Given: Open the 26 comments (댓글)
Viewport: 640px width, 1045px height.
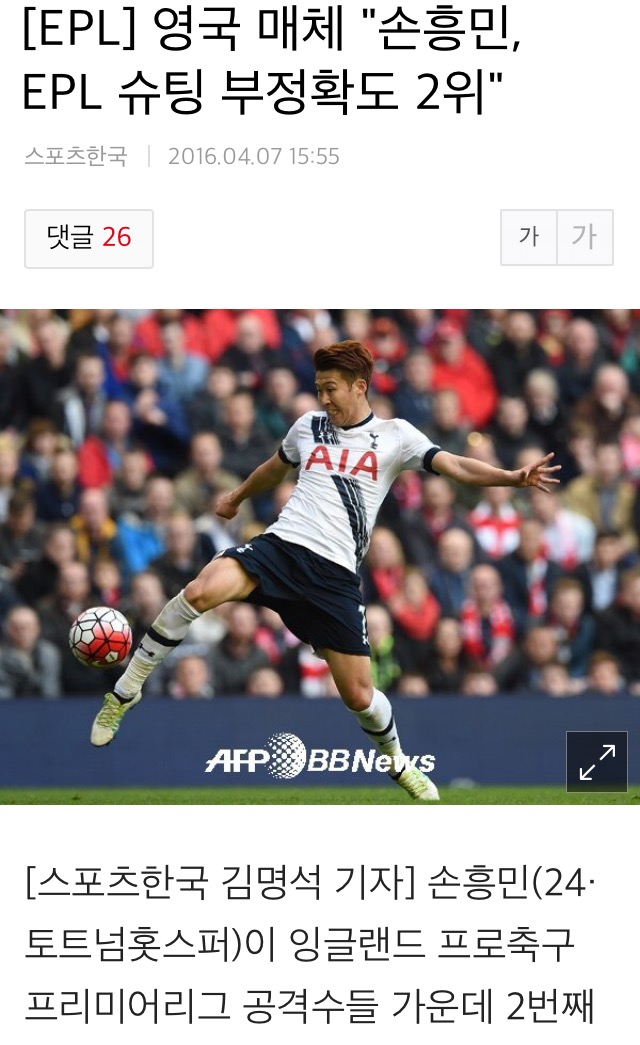Looking at the screenshot, I should pyautogui.click(x=89, y=238).
